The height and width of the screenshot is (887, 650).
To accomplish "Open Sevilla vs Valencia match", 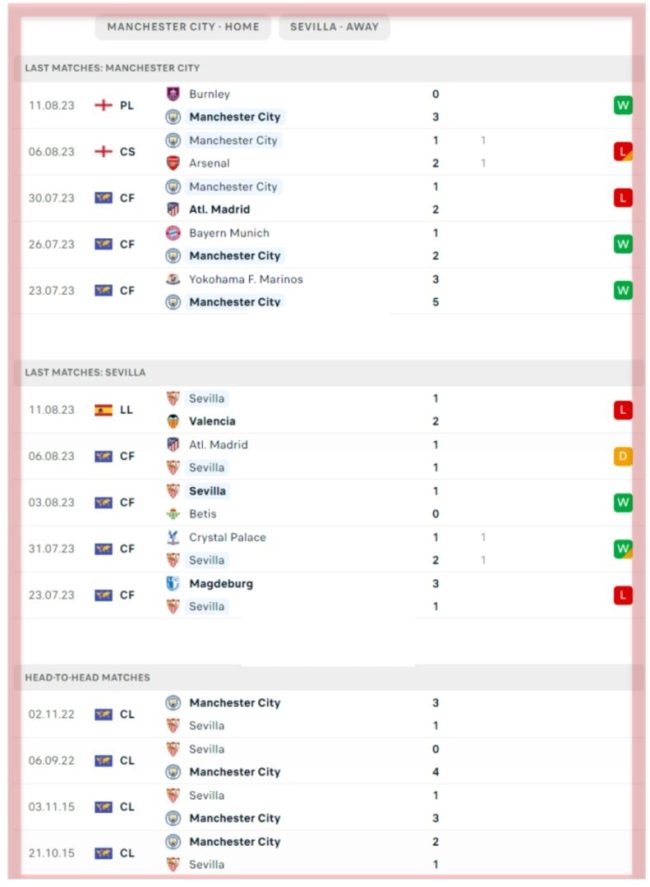I will [x=300, y=410].
